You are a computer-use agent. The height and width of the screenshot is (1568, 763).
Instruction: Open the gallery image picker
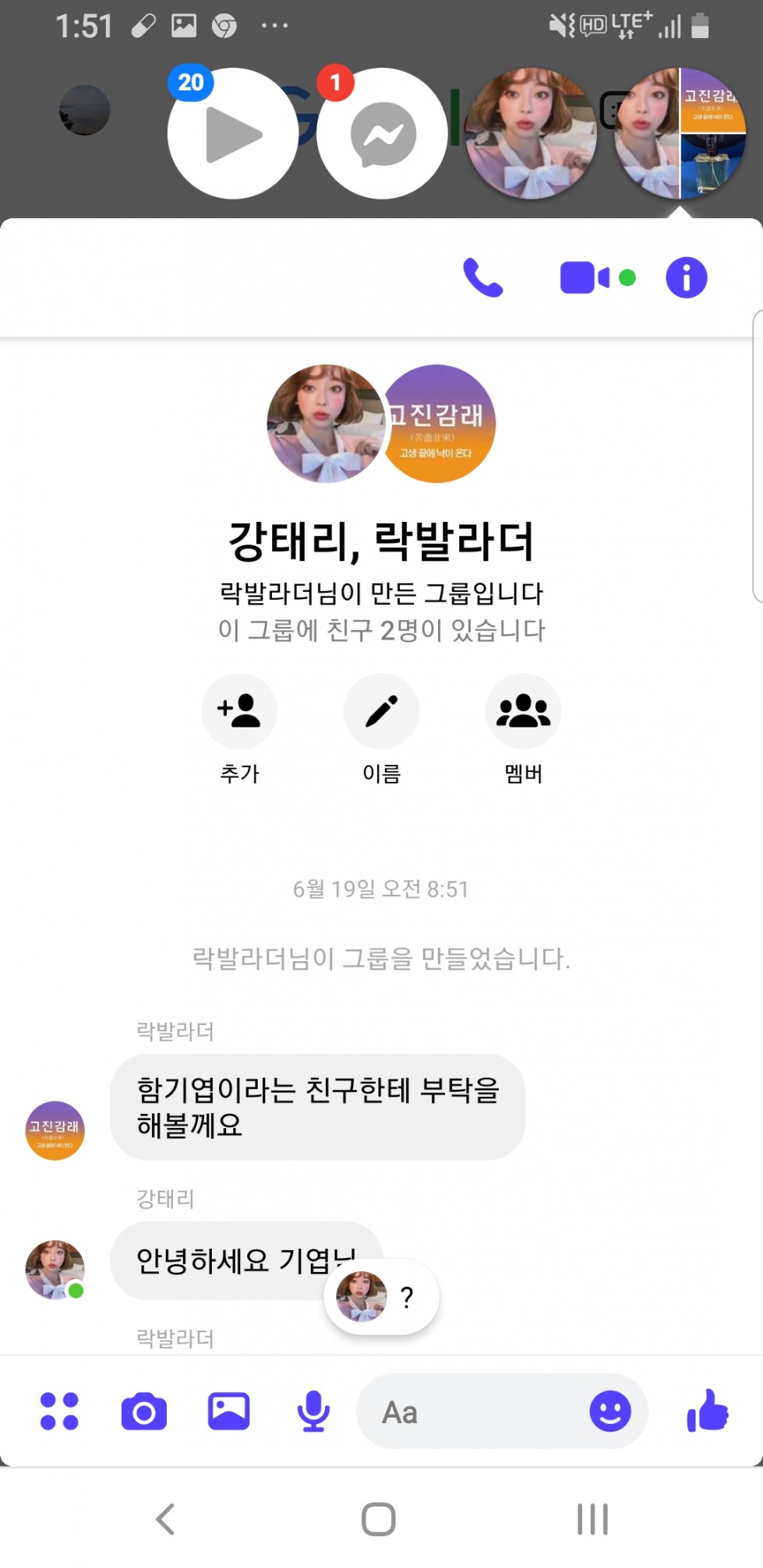tap(228, 1411)
